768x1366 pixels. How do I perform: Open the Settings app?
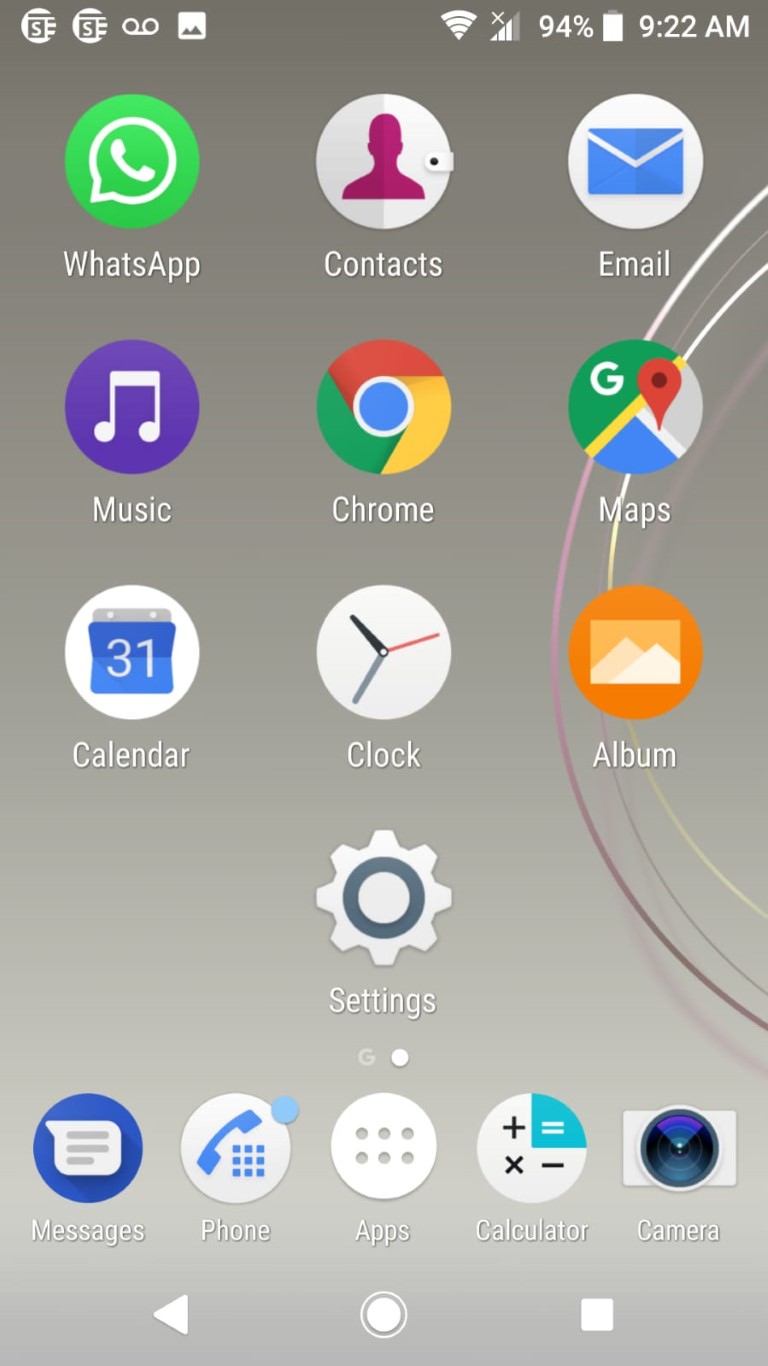click(x=383, y=898)
